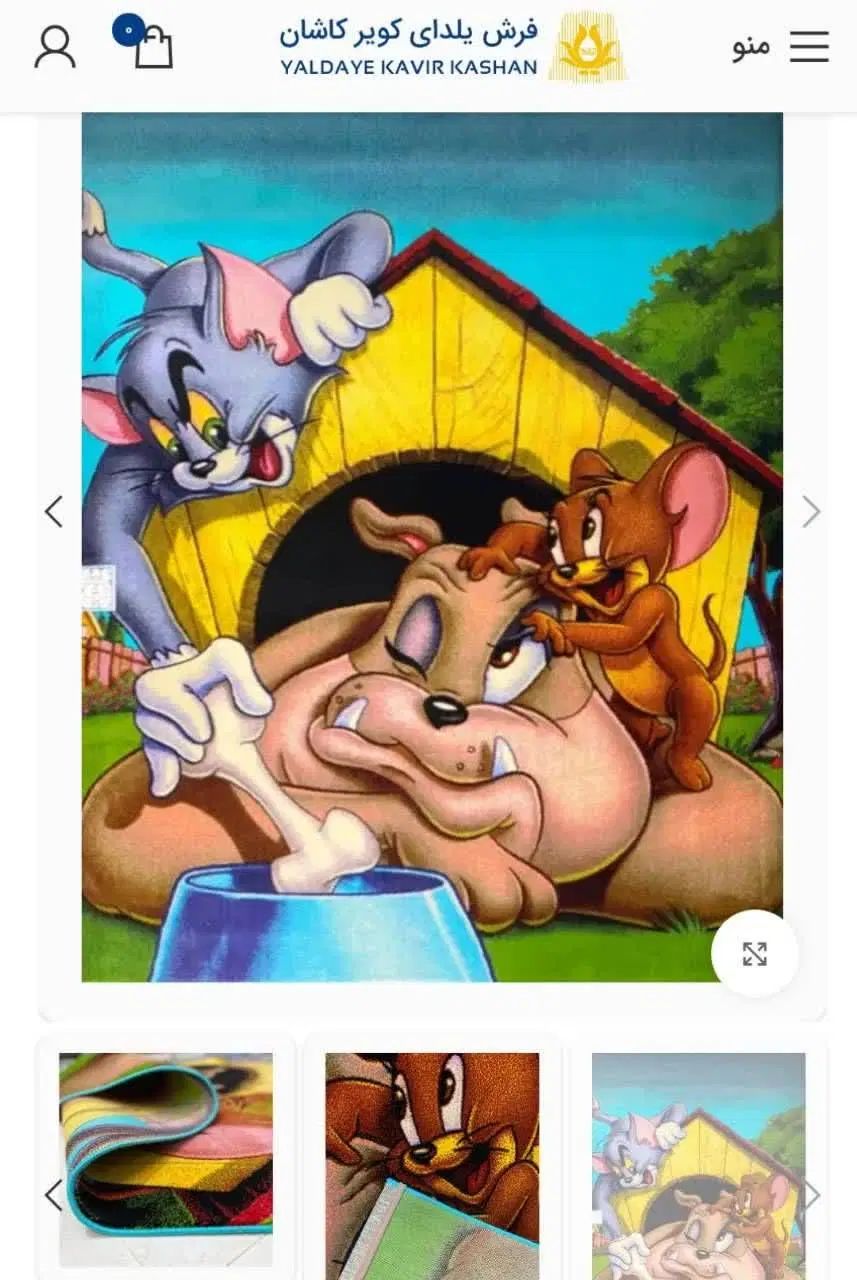Open the shopping bag cart
Viewport: 857px width, 1280px height.
click(x=152, y=47)
